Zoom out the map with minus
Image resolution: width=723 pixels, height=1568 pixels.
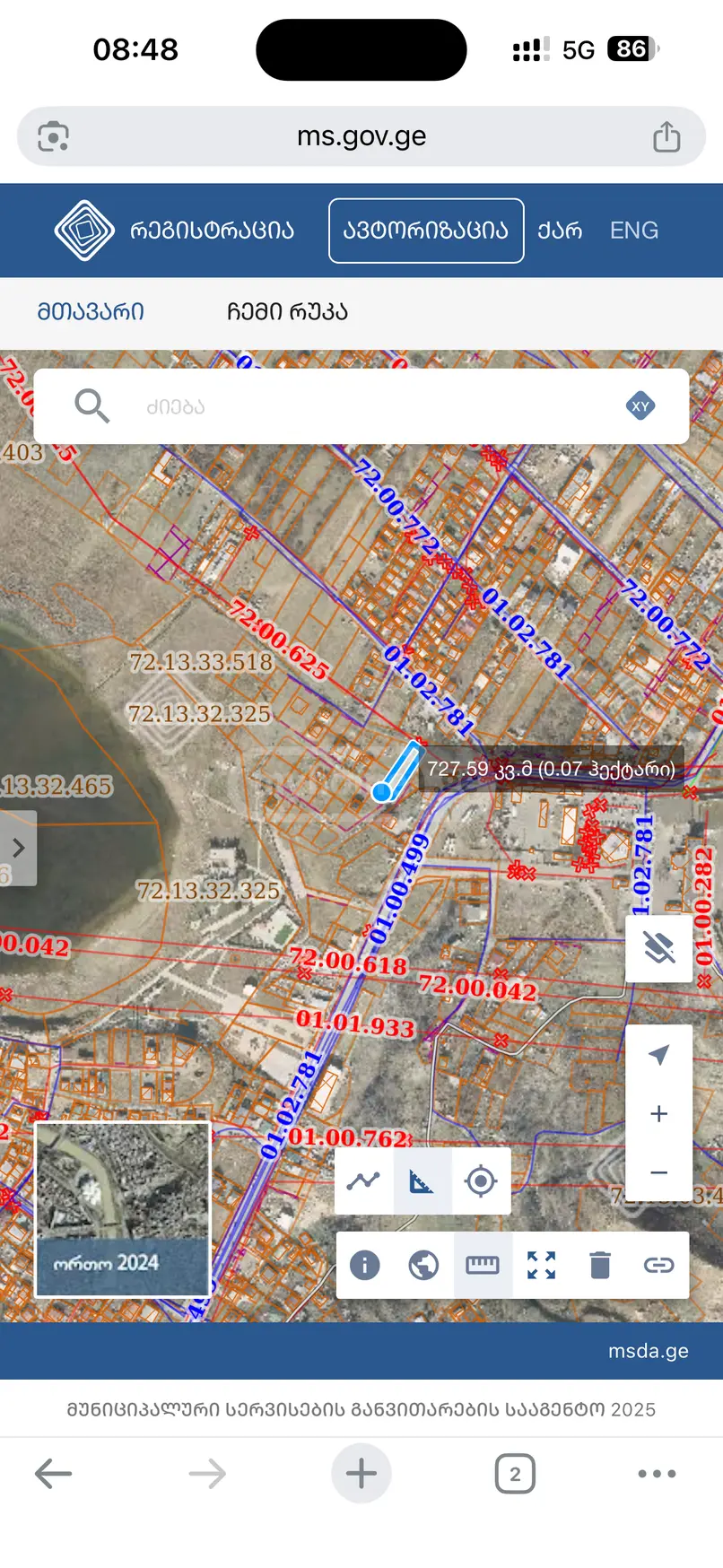coord(658,1172)
